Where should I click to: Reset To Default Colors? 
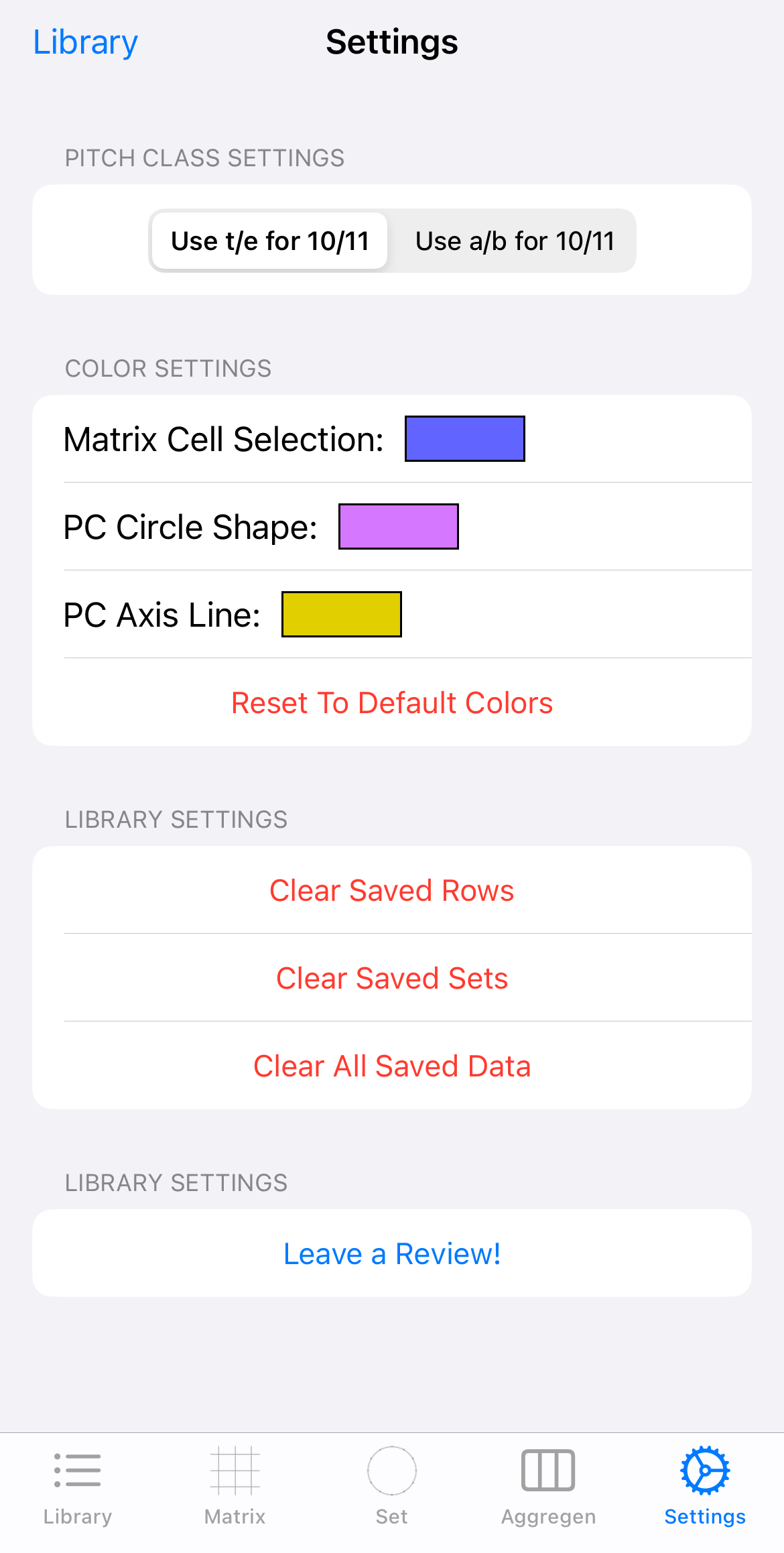392,702
